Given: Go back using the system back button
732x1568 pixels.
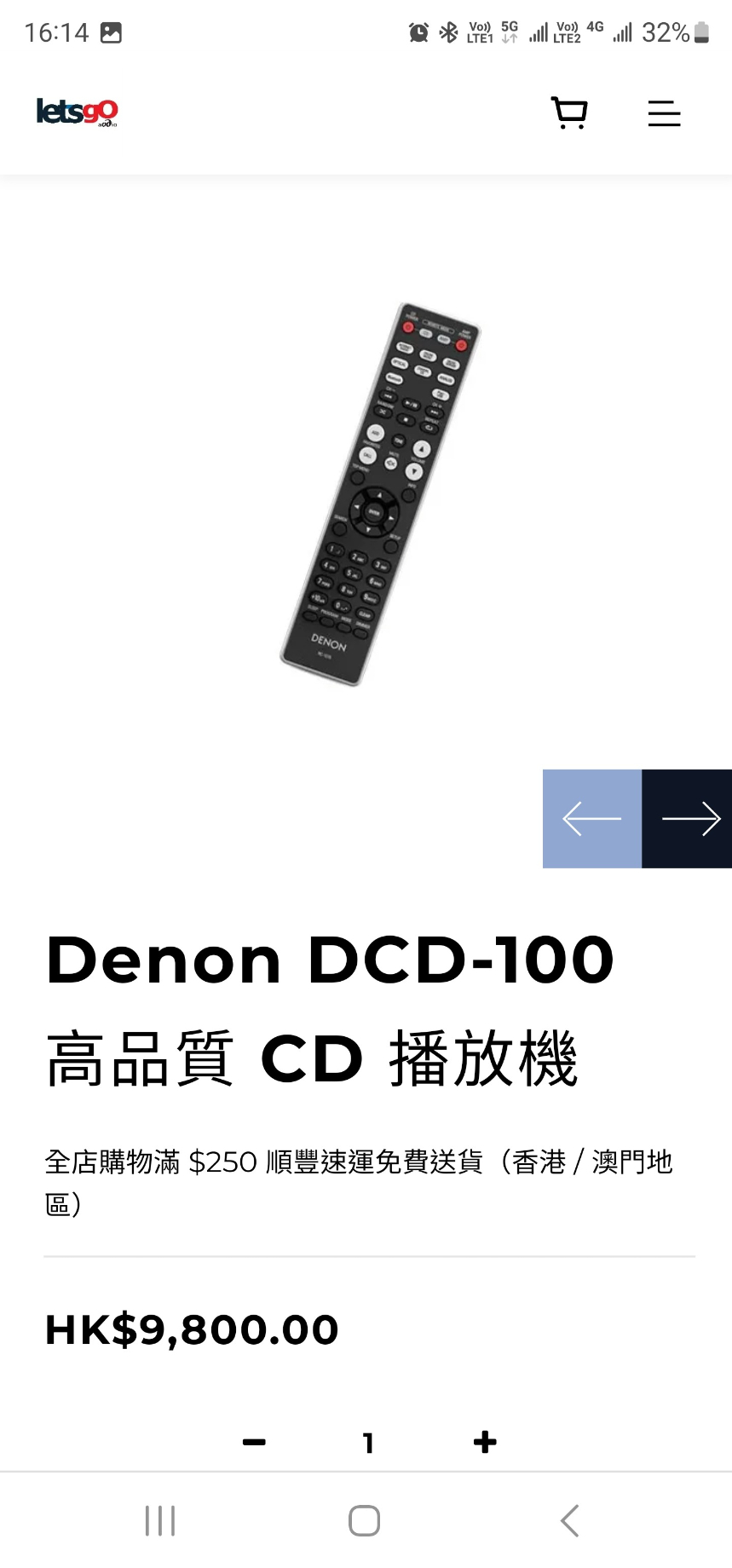Looking at the screenshot, I should [569, 1520].
